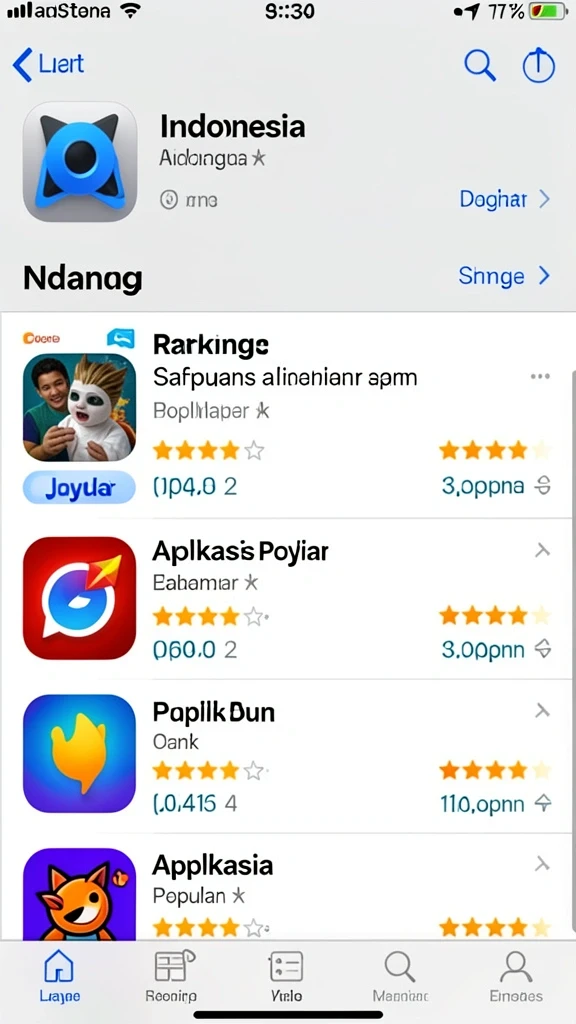The width and height of the screenshot is (576, 1024).
Task: Open the Rarkinge app listing
Action: (287, 415)
